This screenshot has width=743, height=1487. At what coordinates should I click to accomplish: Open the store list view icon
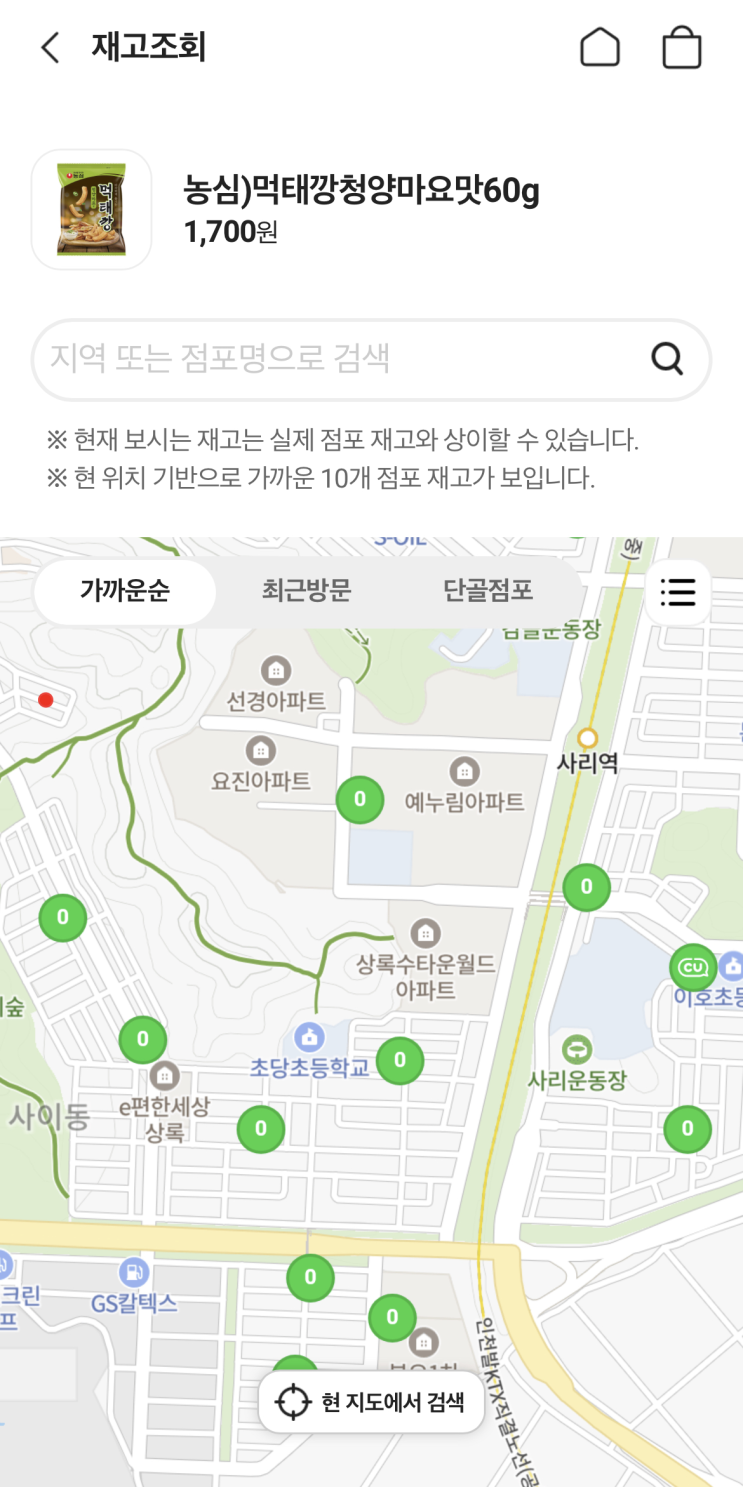point(678,592)
